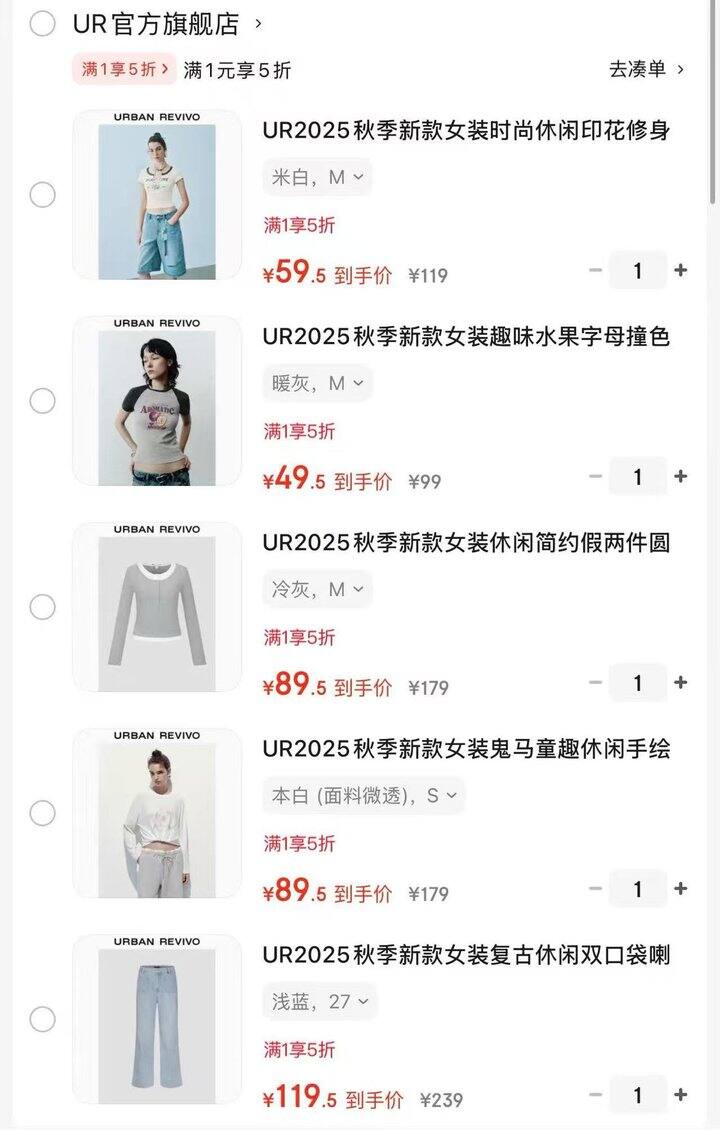Select the 复古休闲双口袋 jeans checkbox
The image size is (720, 1130).
[42, 1019]
